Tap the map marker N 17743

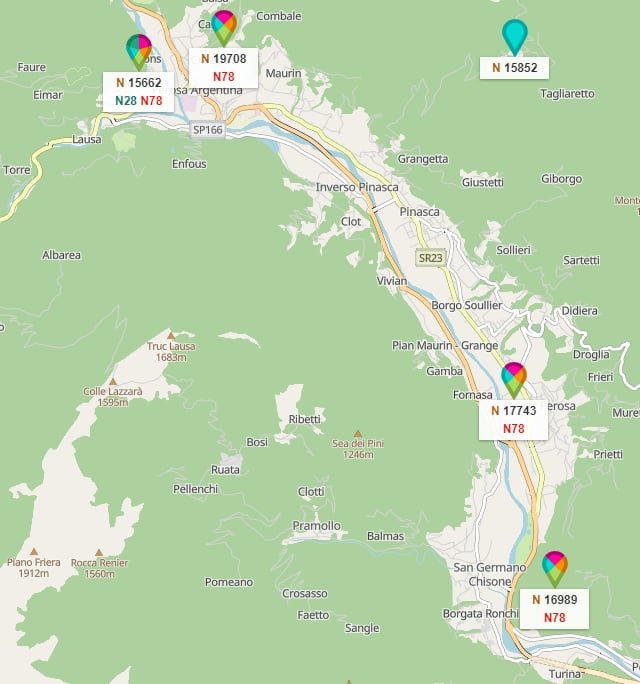coord(513,378)
